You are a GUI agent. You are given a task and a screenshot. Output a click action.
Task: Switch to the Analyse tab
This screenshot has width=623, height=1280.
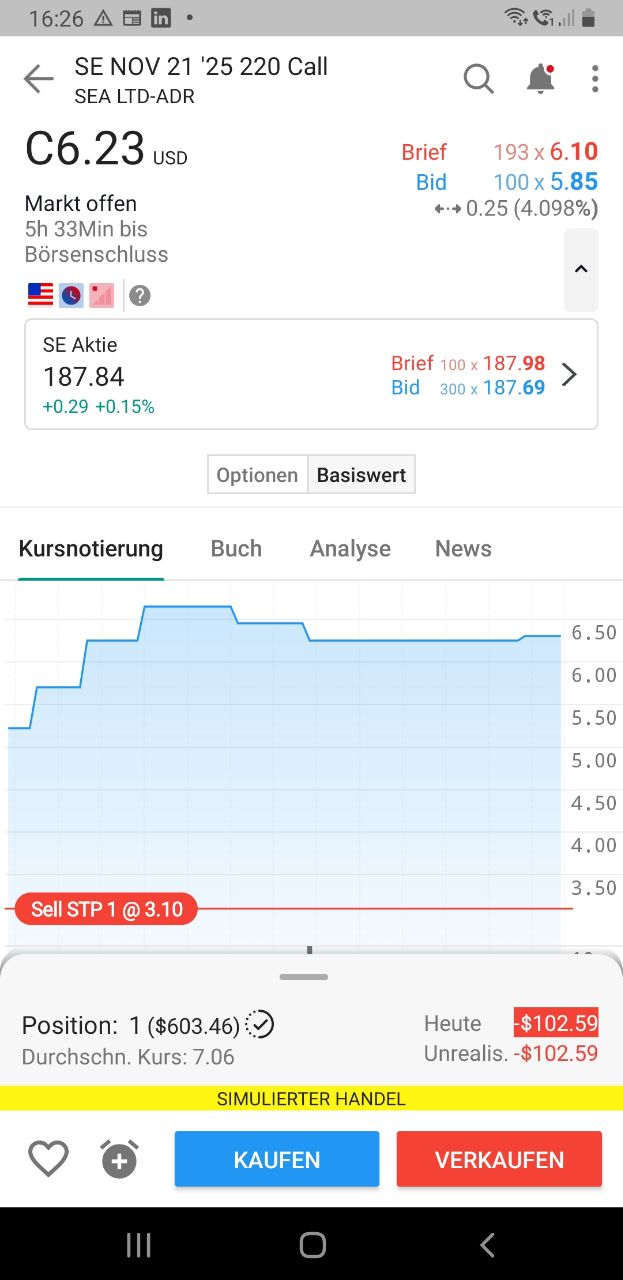[350, 548]
